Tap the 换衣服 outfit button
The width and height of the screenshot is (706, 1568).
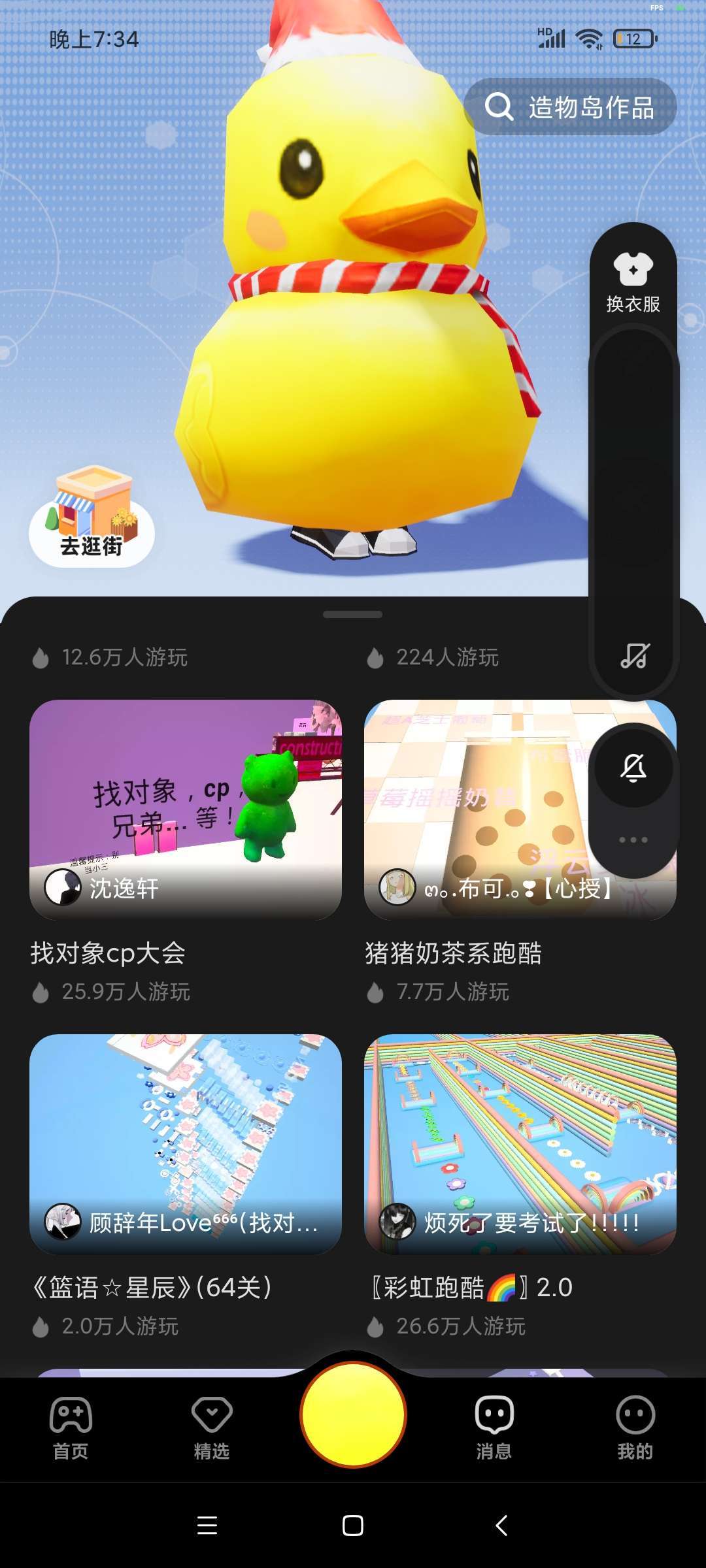click(x=633, y=282)
